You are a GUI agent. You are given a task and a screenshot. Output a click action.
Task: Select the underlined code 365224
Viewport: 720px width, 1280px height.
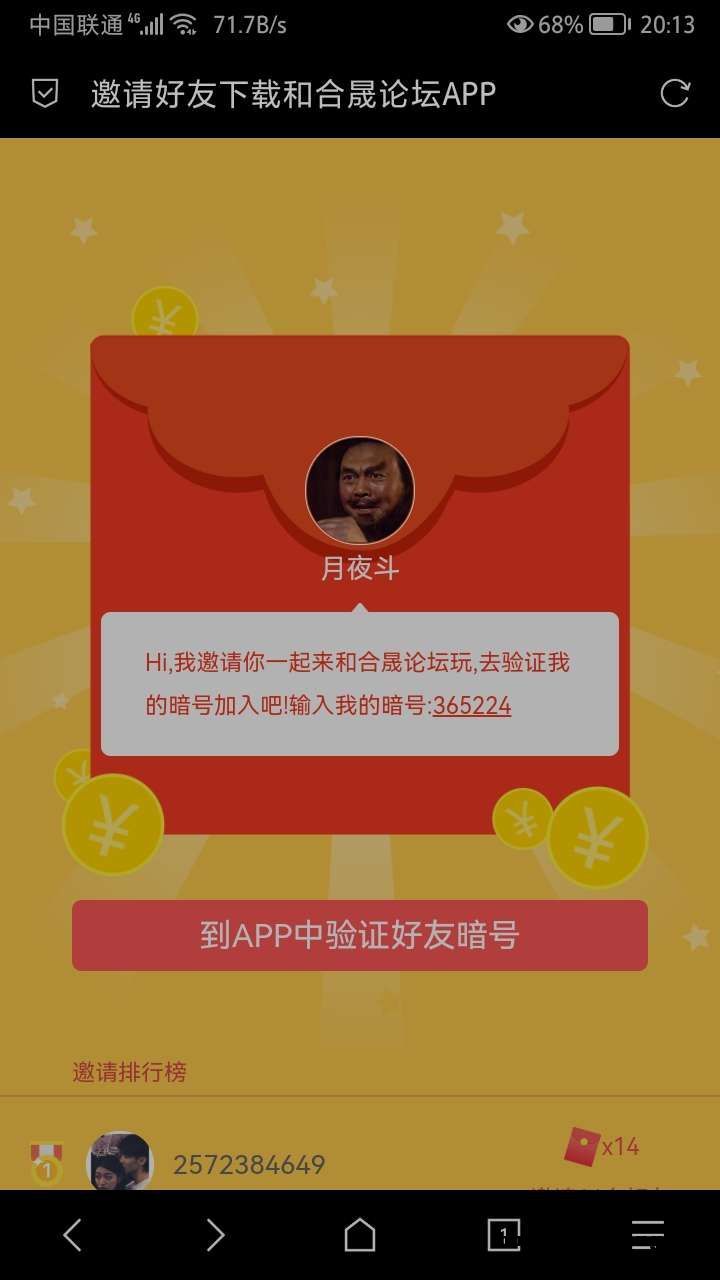point(472,706)
